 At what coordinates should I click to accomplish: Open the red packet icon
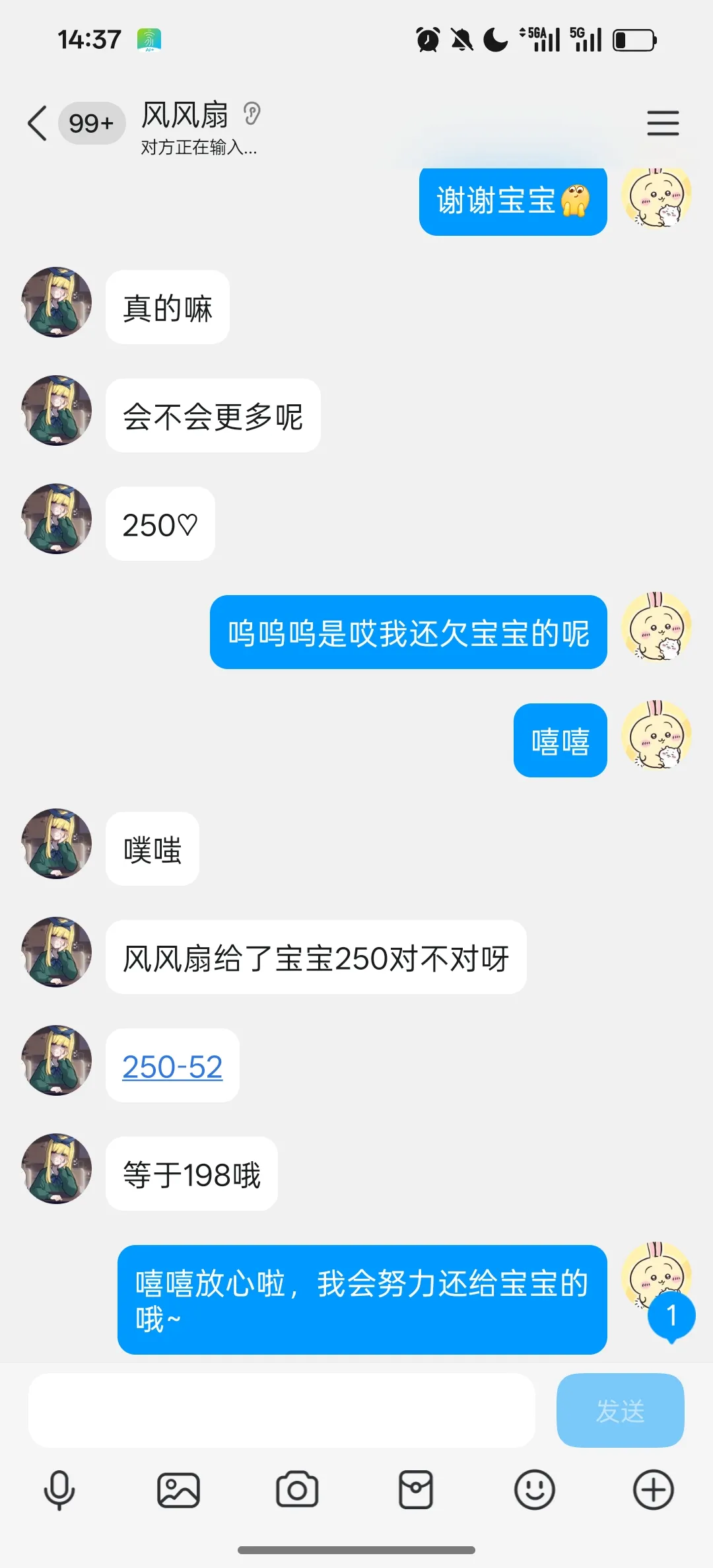[x=416, y=1491]
